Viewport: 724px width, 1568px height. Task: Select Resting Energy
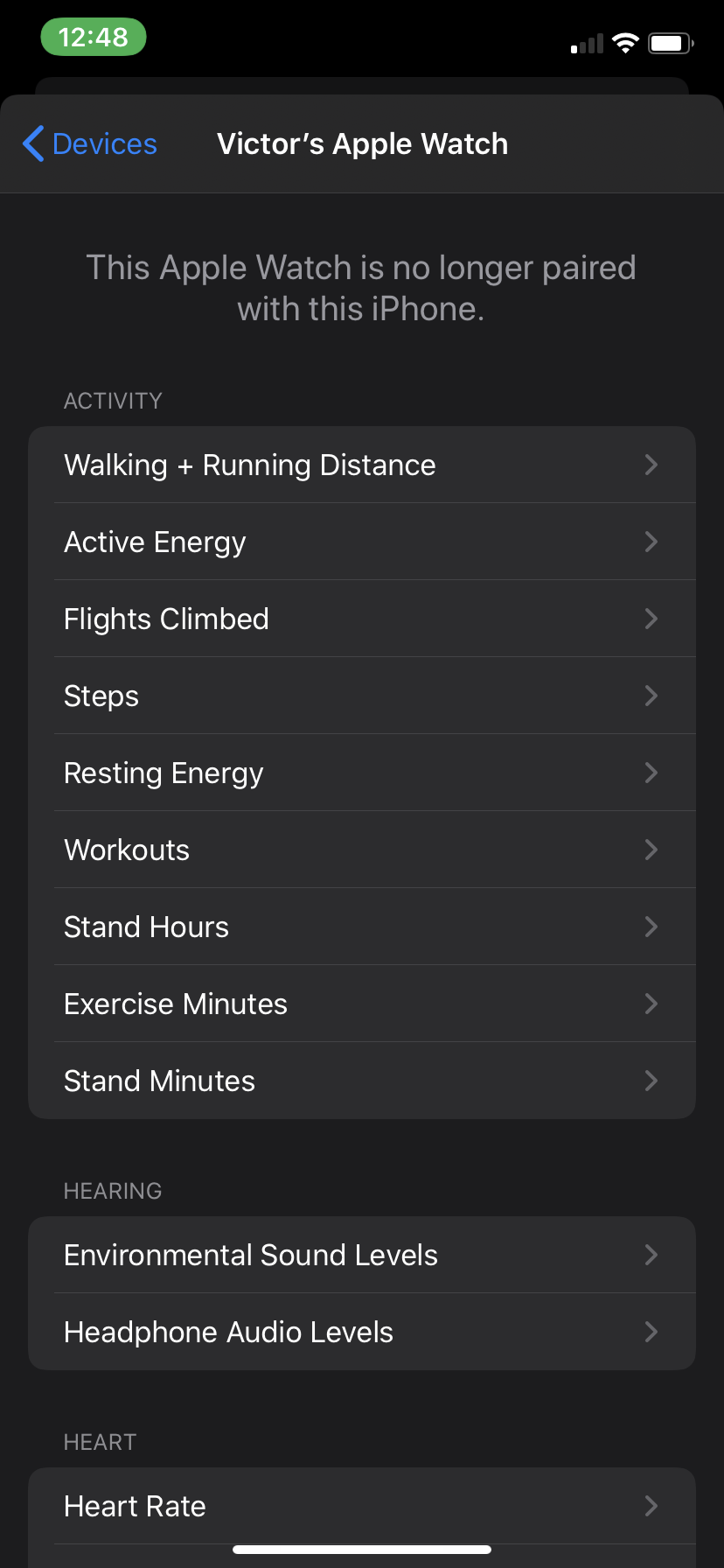[x=361, y=773]
